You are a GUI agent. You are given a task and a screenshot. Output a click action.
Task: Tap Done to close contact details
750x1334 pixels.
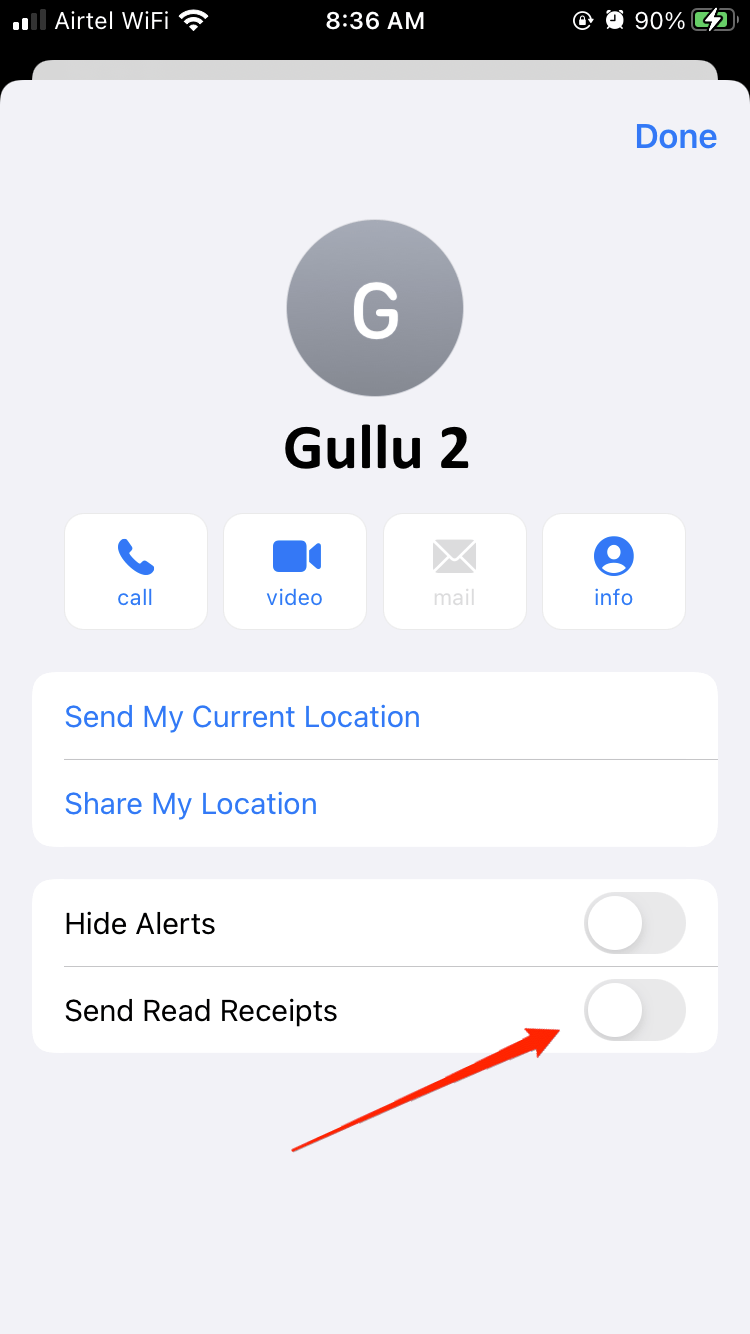coord(676,136)
